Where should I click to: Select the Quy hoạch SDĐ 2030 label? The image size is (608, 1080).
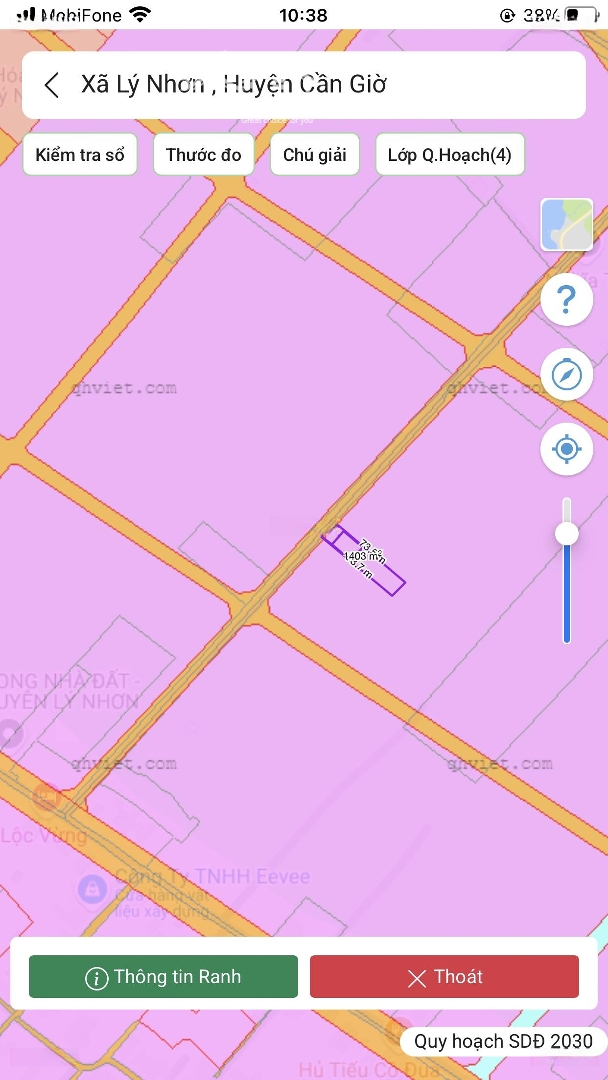[x=503, y=1041]
